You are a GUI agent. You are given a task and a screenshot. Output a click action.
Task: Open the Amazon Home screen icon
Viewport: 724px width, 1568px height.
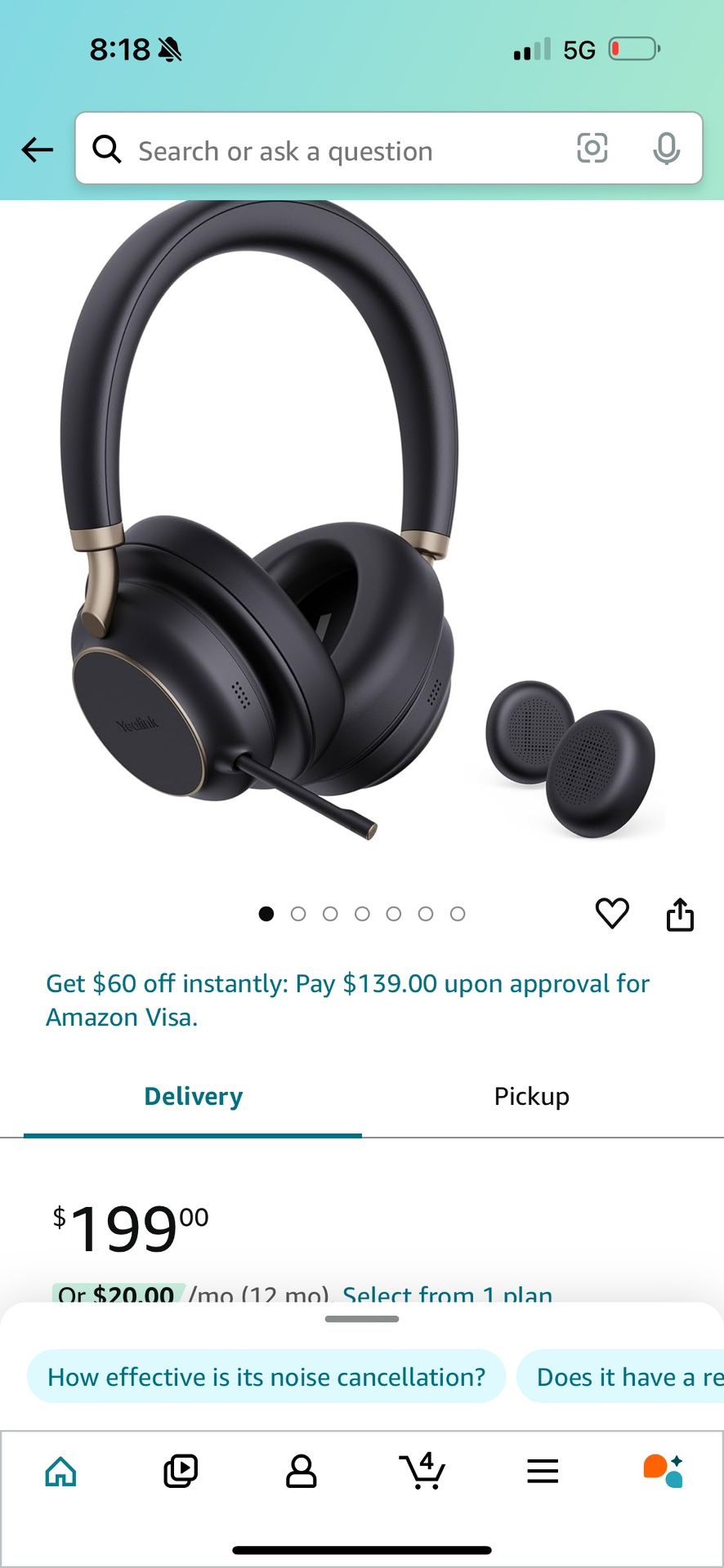pos(60,1470)
